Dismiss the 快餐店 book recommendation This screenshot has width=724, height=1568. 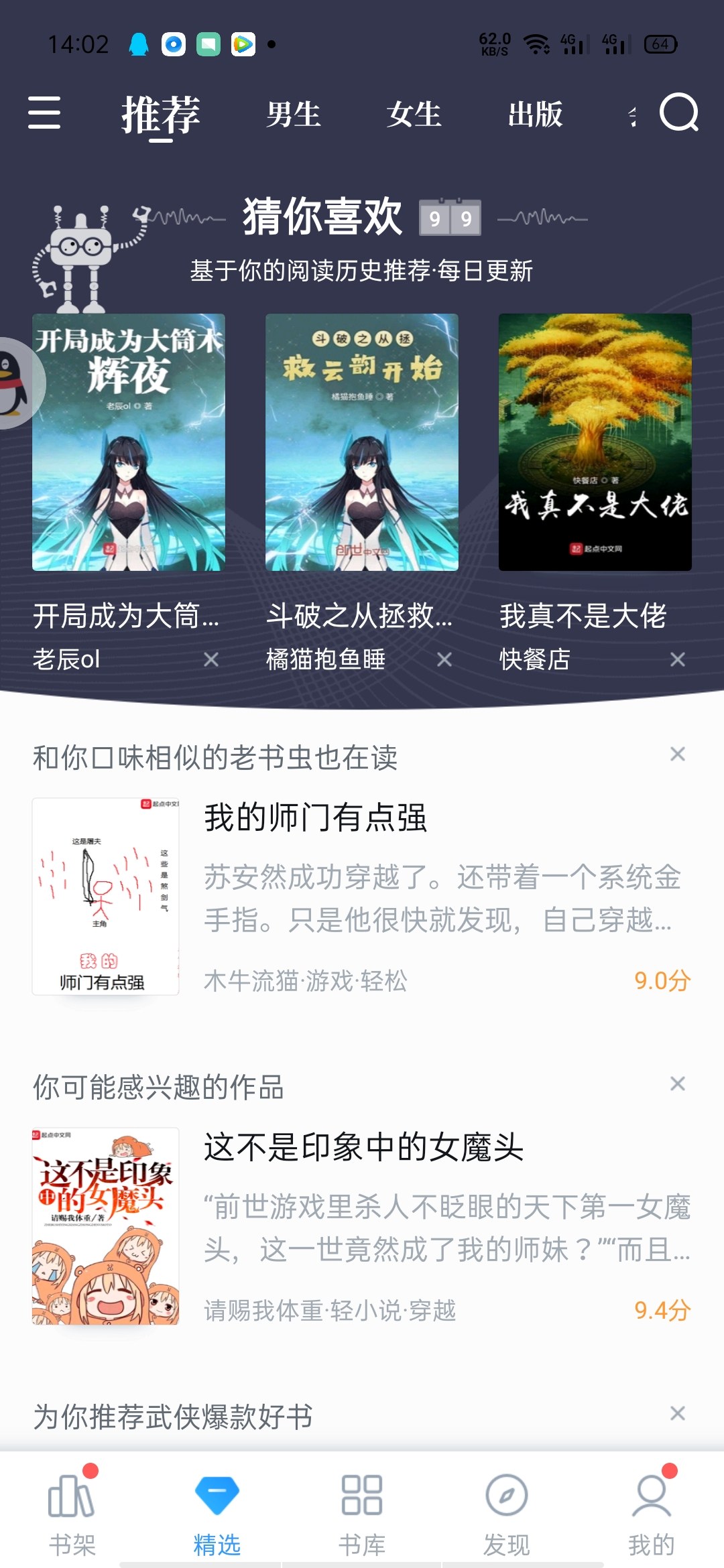click(678, 660)
